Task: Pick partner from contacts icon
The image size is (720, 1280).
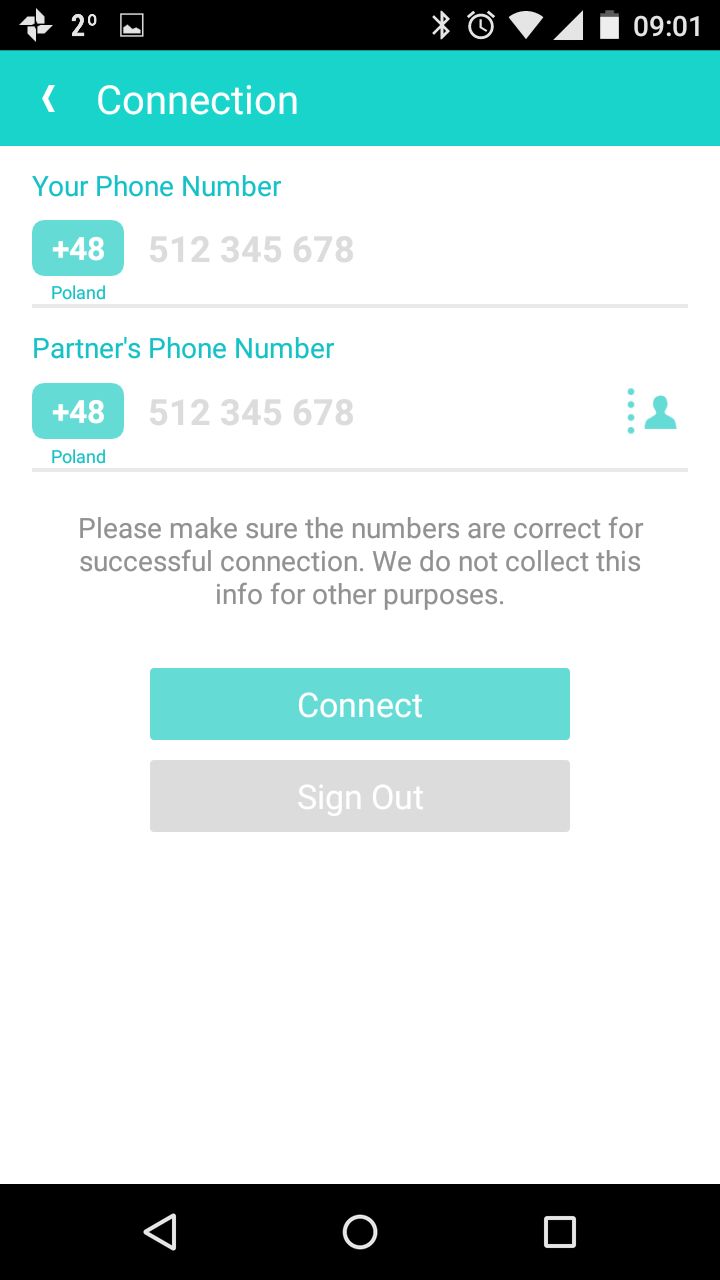Action: coord(652,411)
